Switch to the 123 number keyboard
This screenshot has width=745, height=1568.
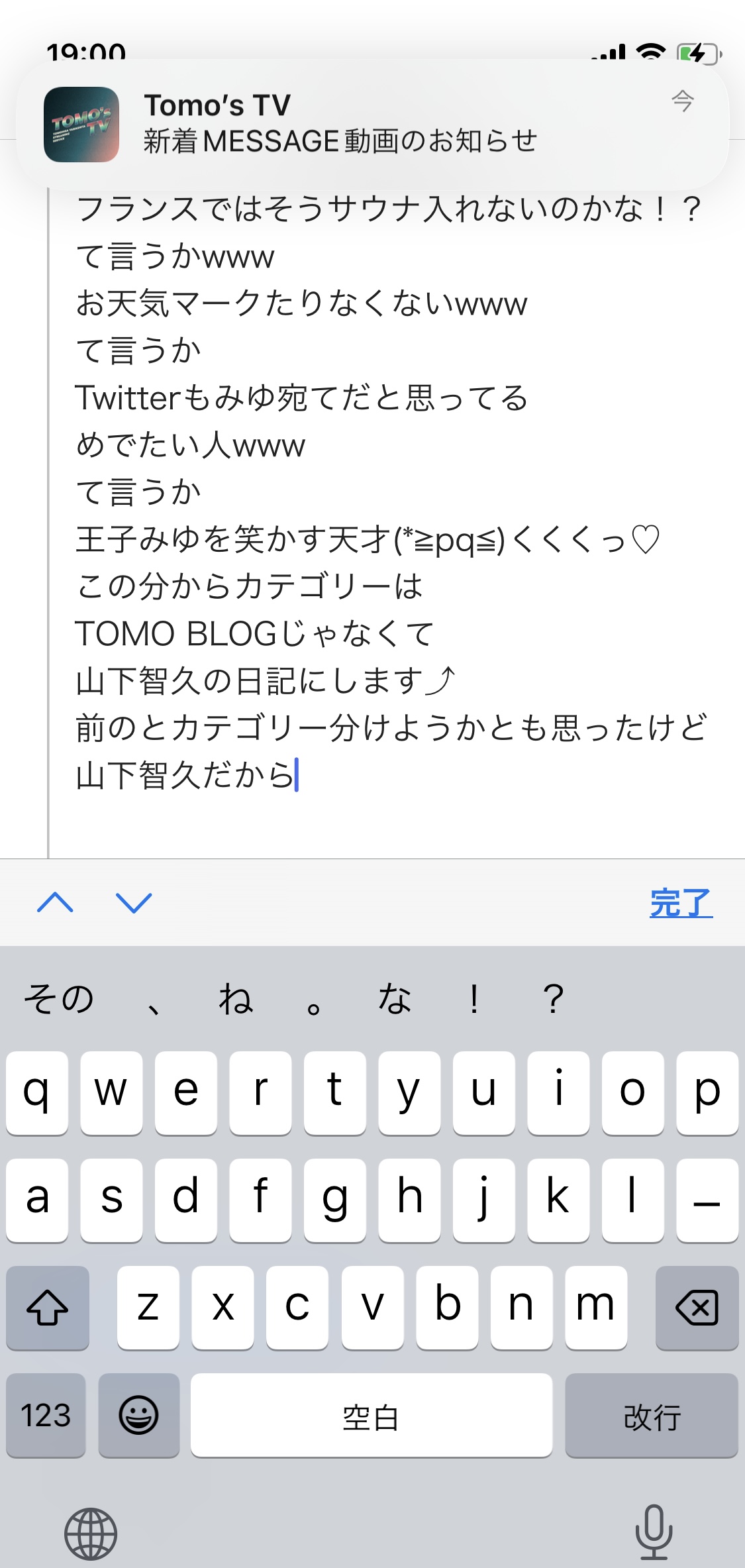coord(46,1416)
